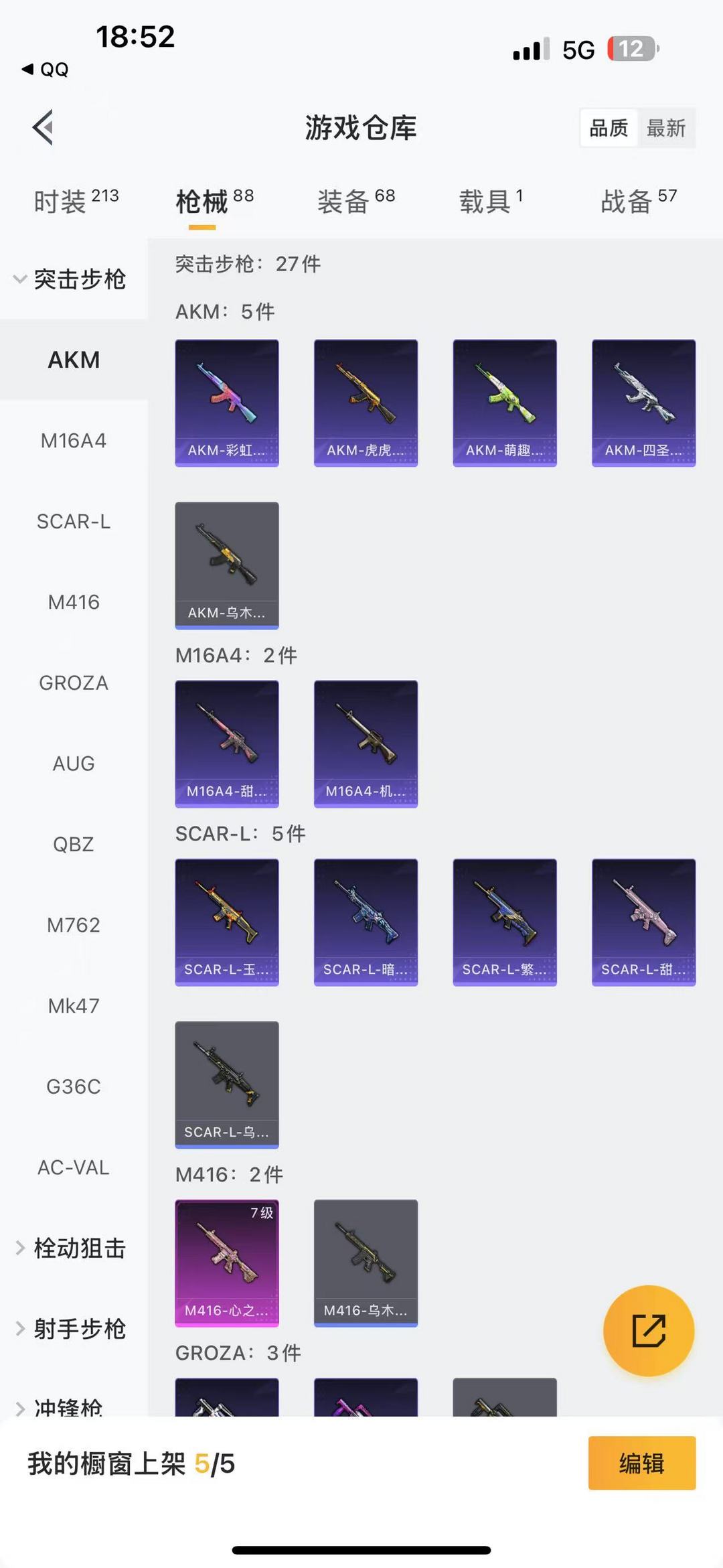
Task: Open the 载具 tab
Action: pos(491,201)
